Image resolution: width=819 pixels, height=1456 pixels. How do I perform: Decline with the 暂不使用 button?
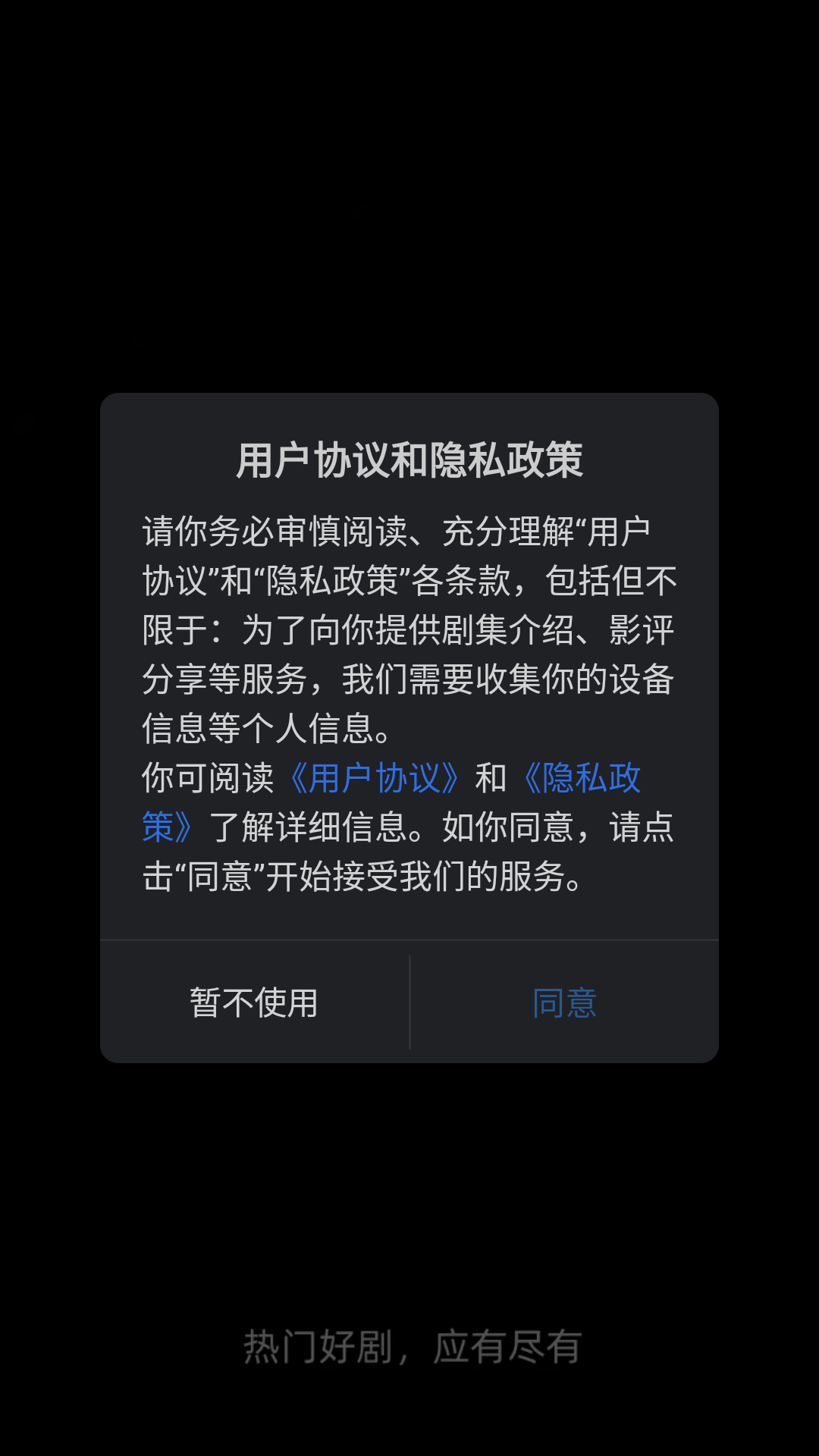pyautogui.click(x=254, y=1003)
